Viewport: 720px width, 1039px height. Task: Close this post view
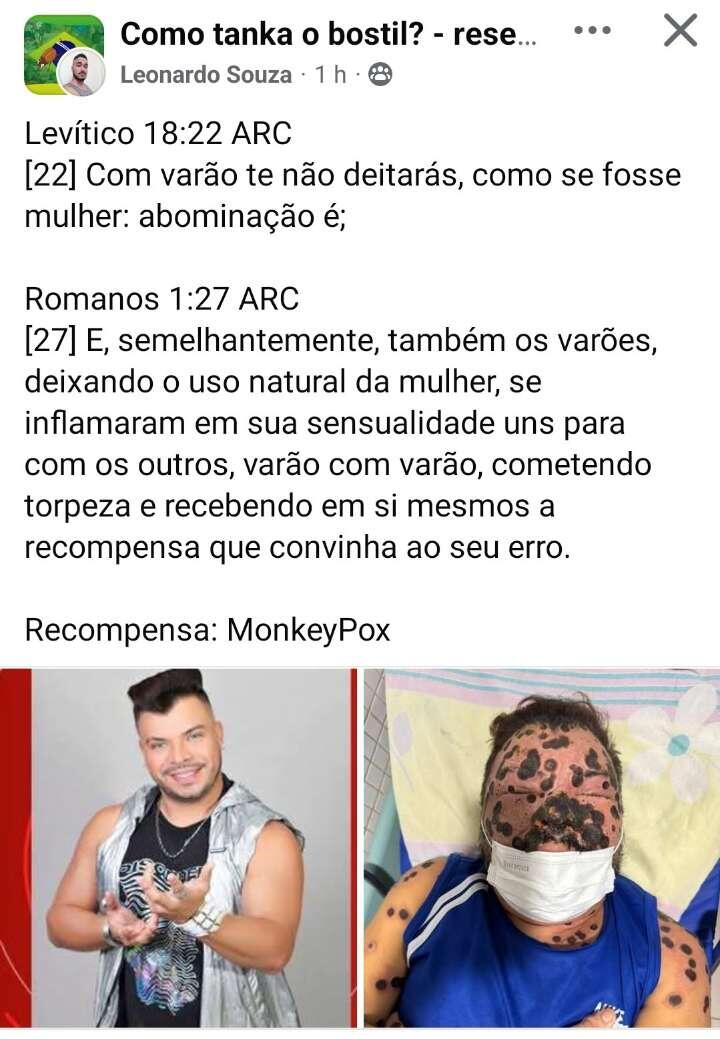[x=680, y=31]
